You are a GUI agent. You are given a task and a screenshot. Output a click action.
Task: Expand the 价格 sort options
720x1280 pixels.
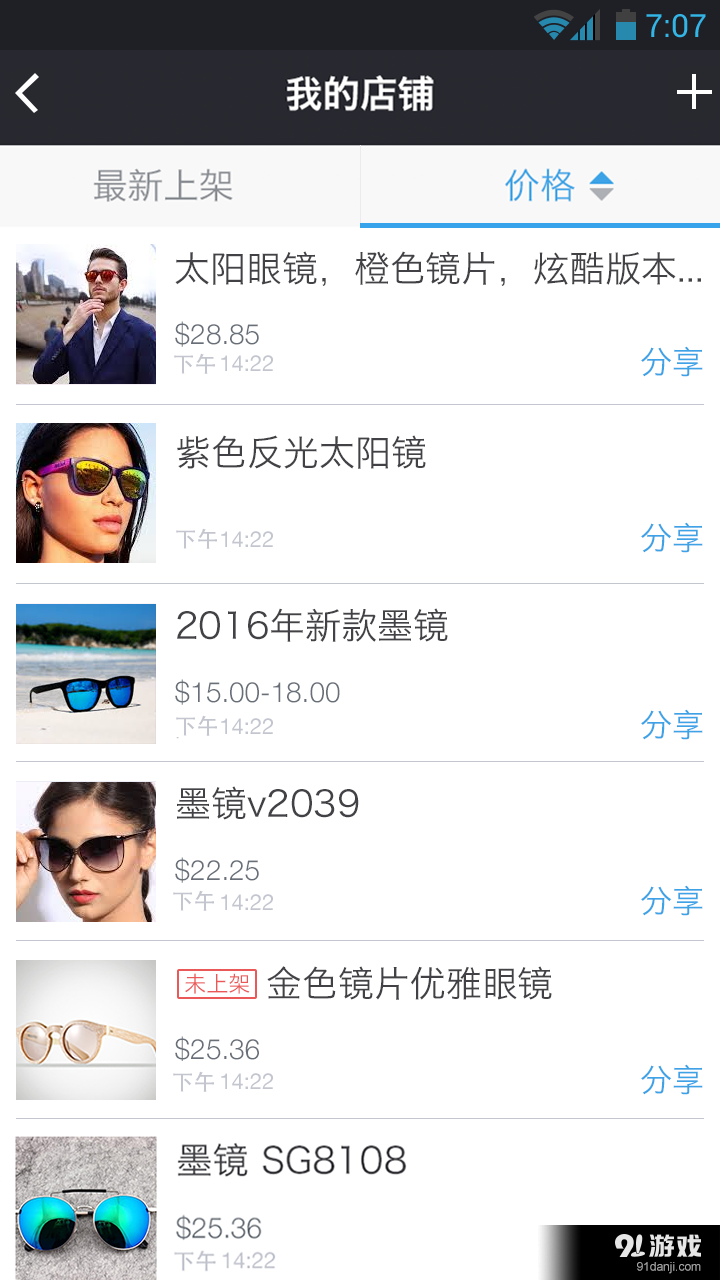(540, 186)
